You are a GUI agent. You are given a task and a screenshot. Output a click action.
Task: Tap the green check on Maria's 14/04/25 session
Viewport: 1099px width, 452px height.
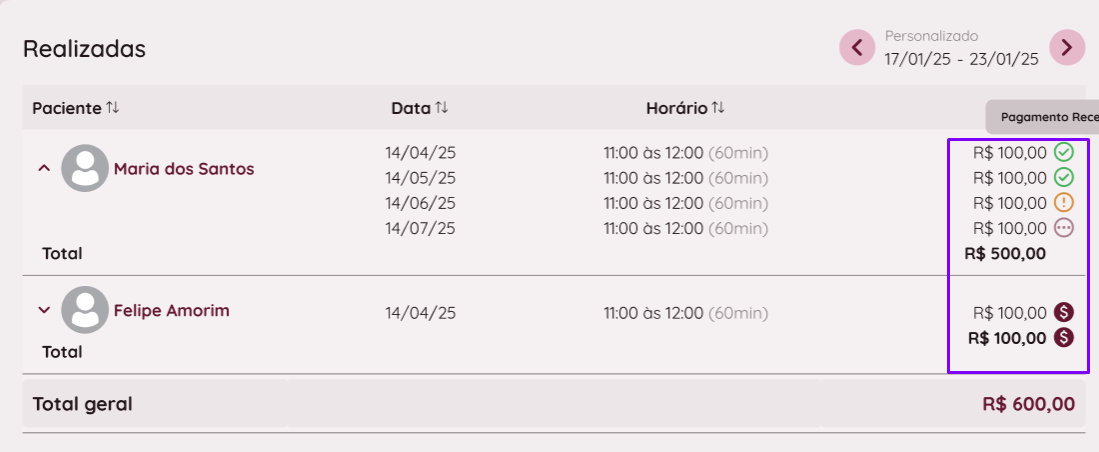pyautogui.click(x=1064, y=153)
